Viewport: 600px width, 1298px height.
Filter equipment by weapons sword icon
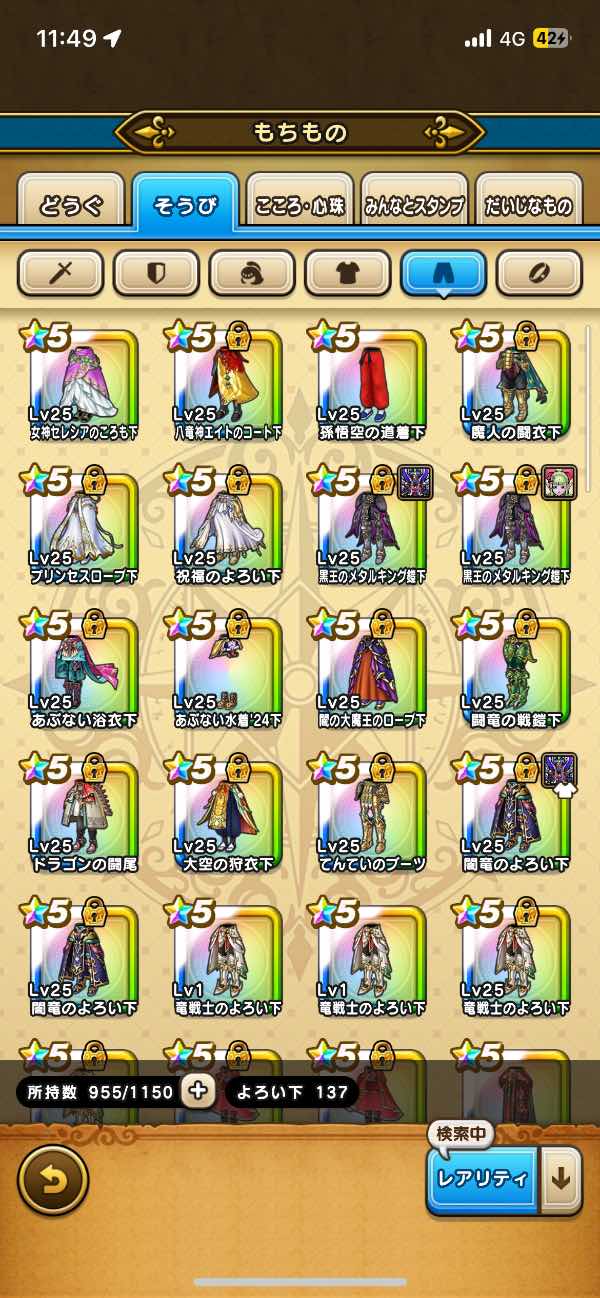tap(61, 272)
